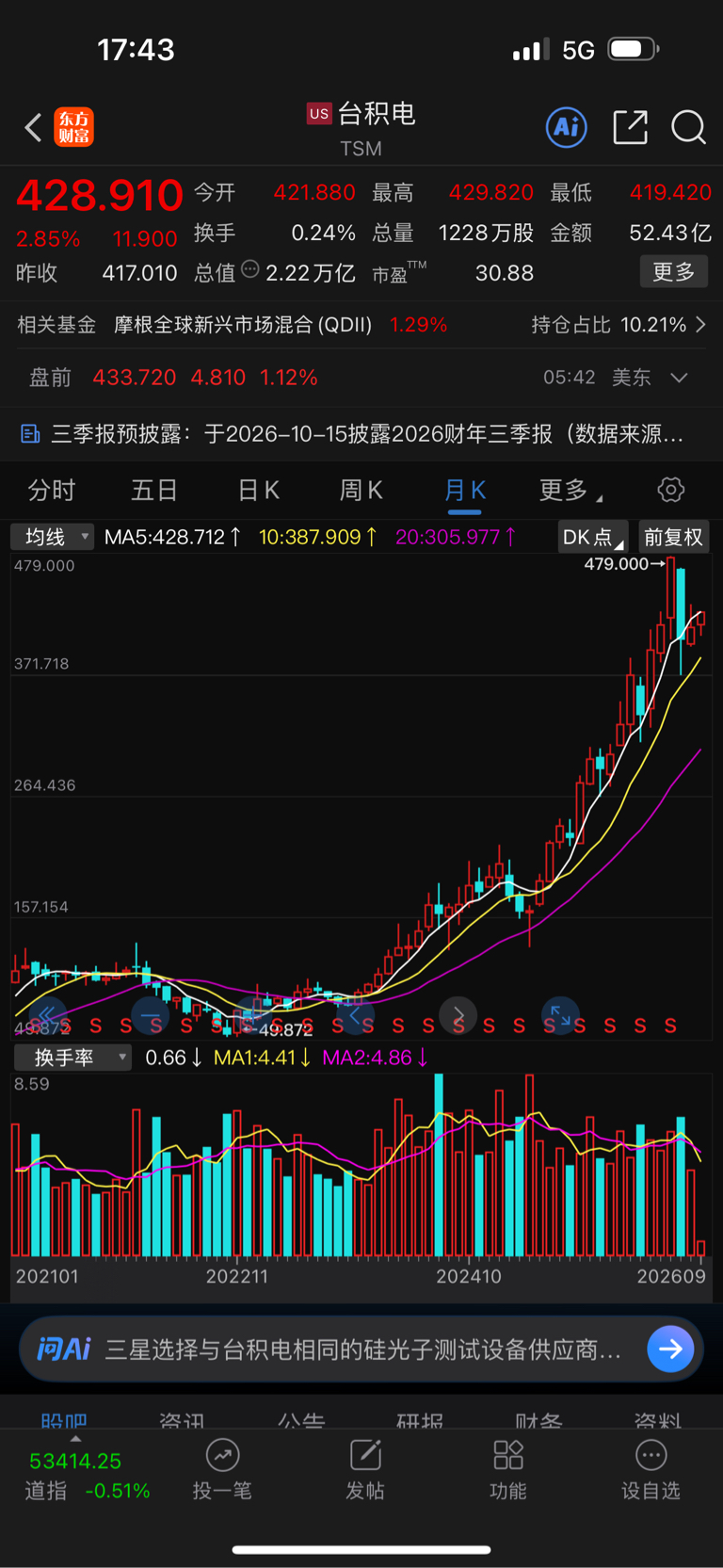
Task: Go back with the top-left arrow
Action: [x=33, y=127]
